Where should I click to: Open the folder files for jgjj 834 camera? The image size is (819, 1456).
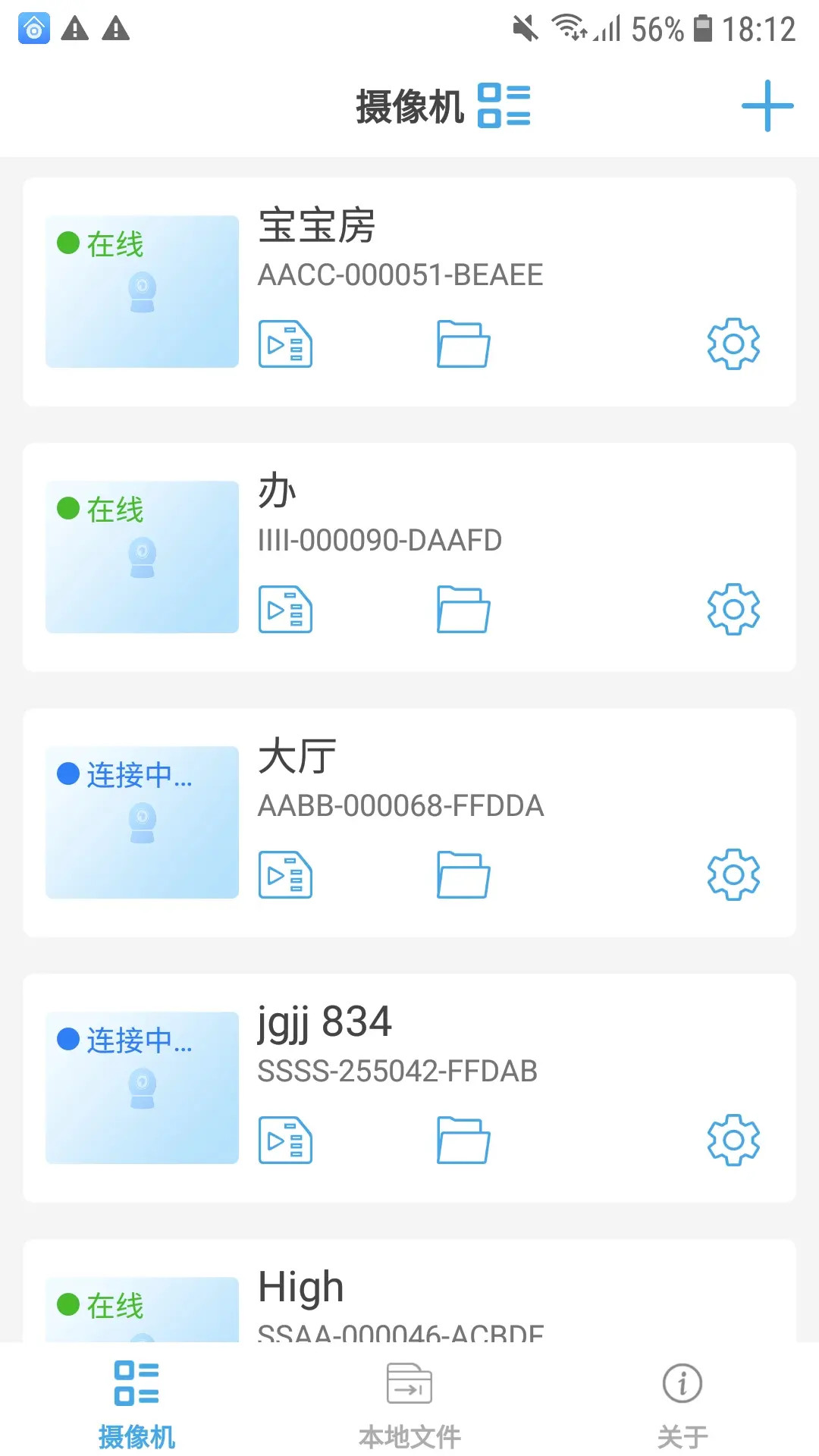tap(463, 1139)
